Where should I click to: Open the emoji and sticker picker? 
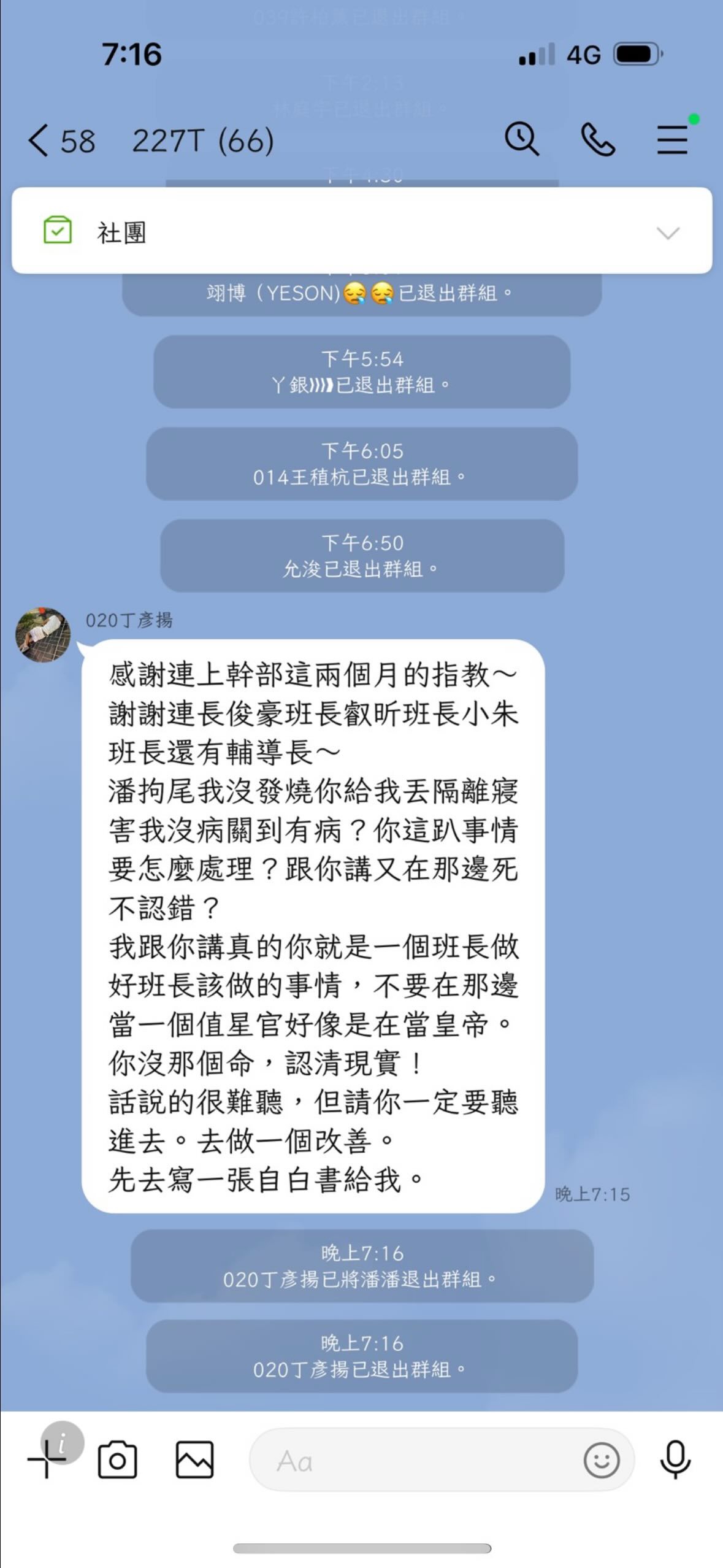pos(601,1459)
